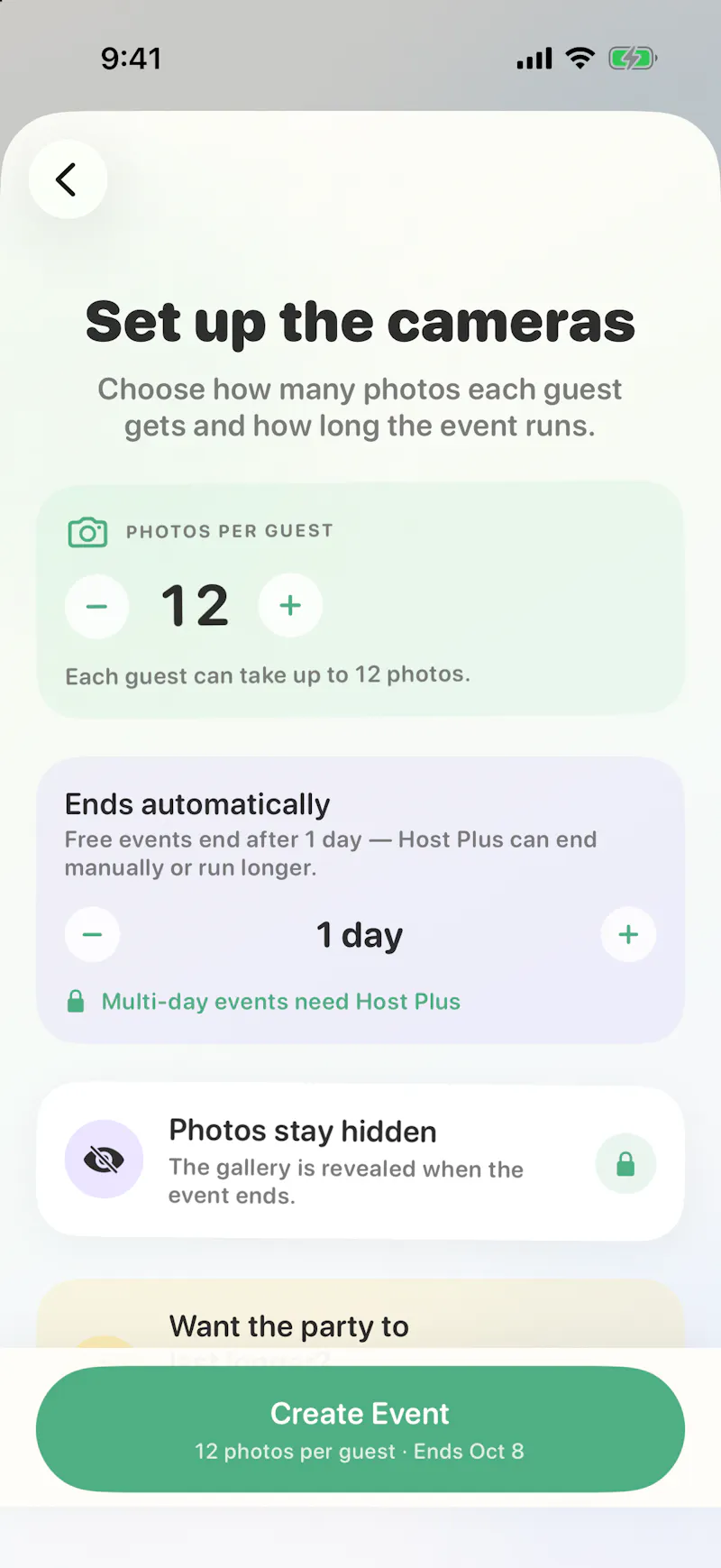Create the event with 12 photos per guest
Image resolution: width=721 pixels, height=1568 pixels.
(x=360, y=1429)
